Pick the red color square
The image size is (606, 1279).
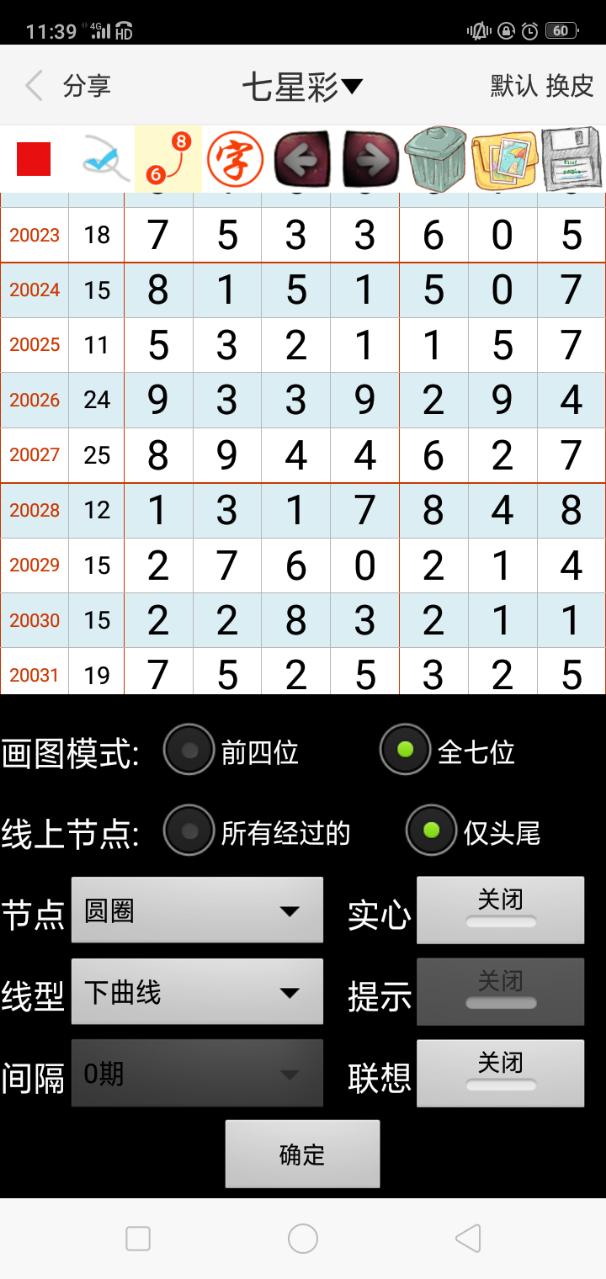[x=34, y=159]
